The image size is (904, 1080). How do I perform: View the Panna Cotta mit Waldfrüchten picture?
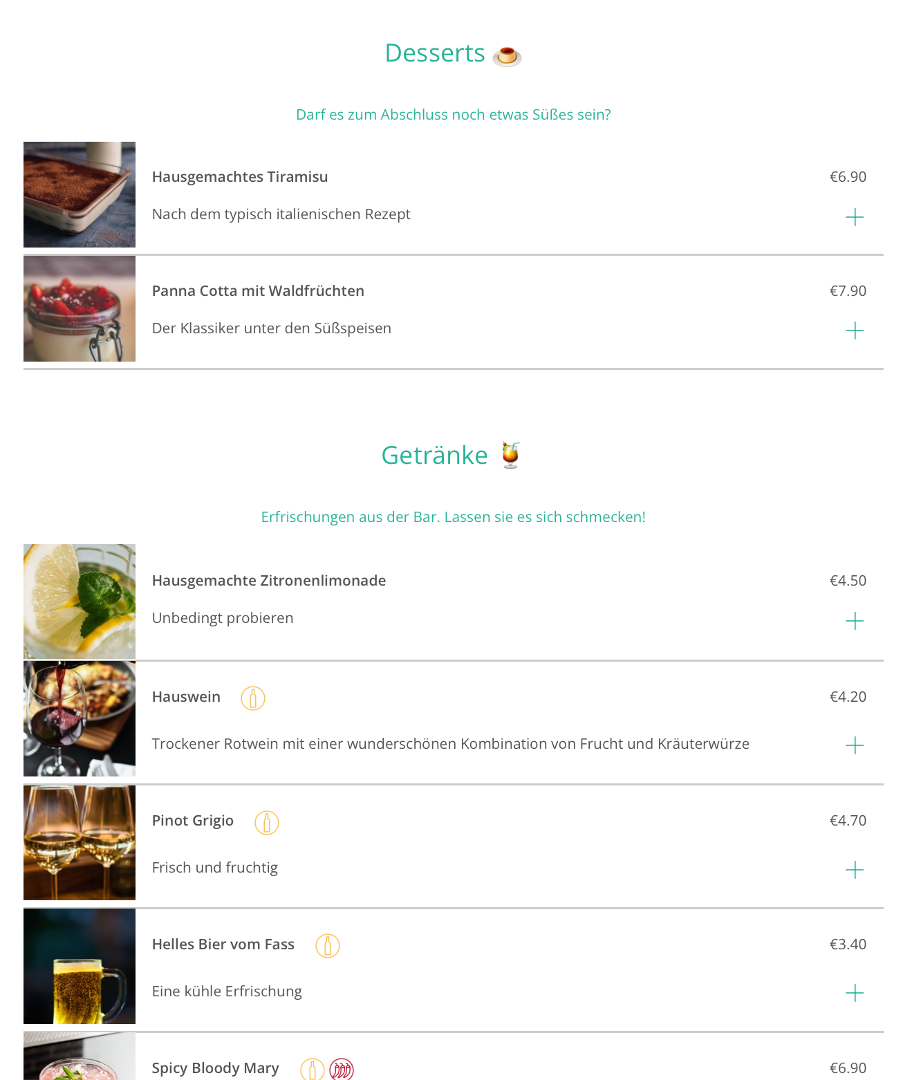(x=80, y=309)
